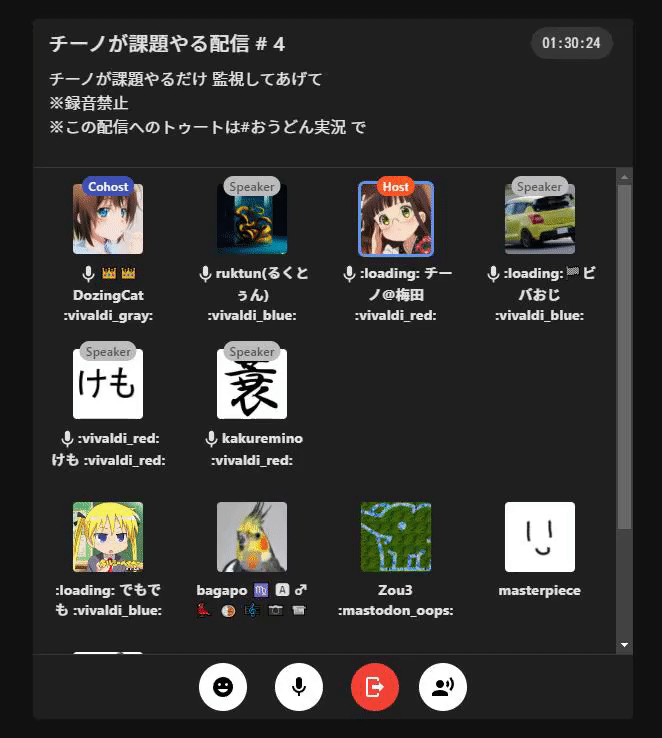The height and width of the screenshot is (738, 662).
Task: Open speaker けも's profile
Action: tap(108, 384)
